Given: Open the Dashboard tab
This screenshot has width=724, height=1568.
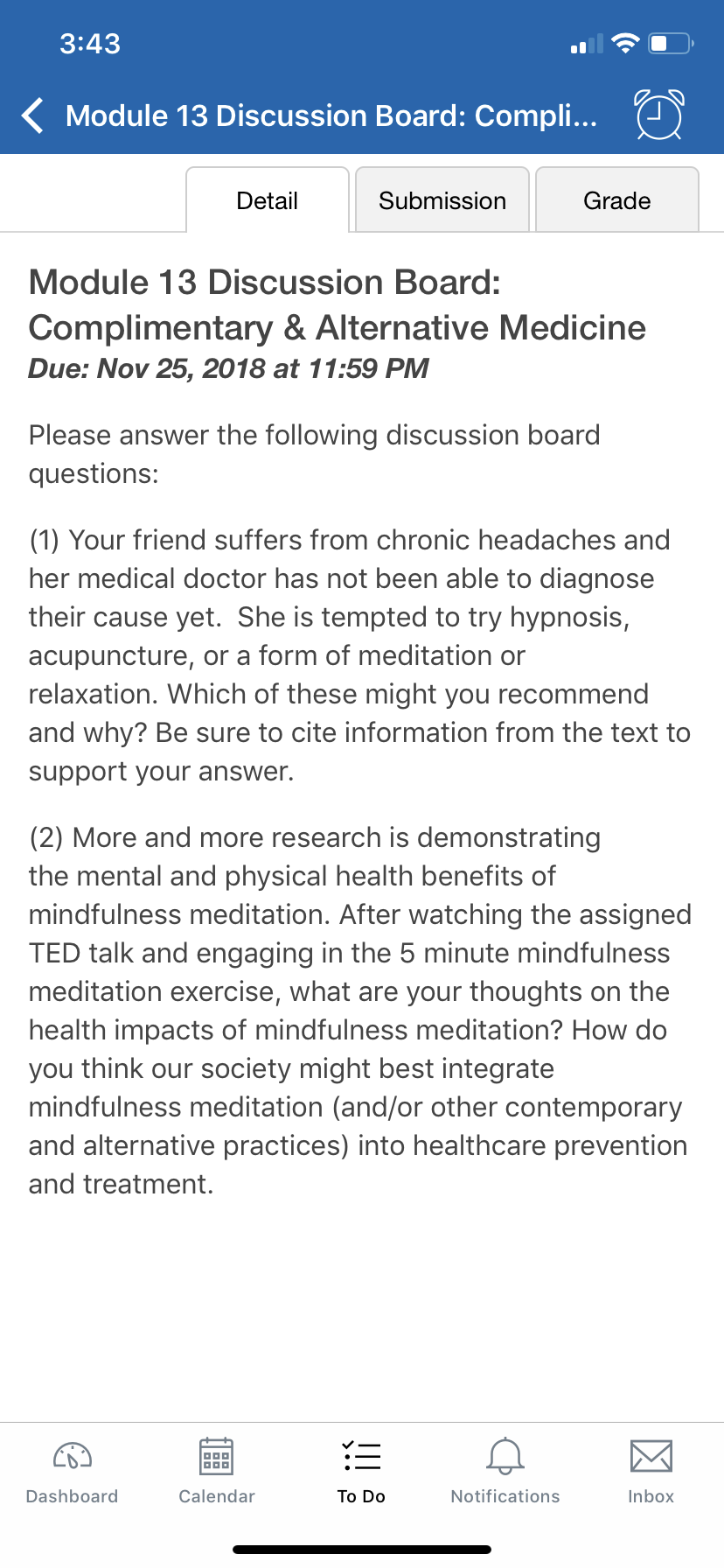Looking at the screenshot, I should tap(73, 1472).
